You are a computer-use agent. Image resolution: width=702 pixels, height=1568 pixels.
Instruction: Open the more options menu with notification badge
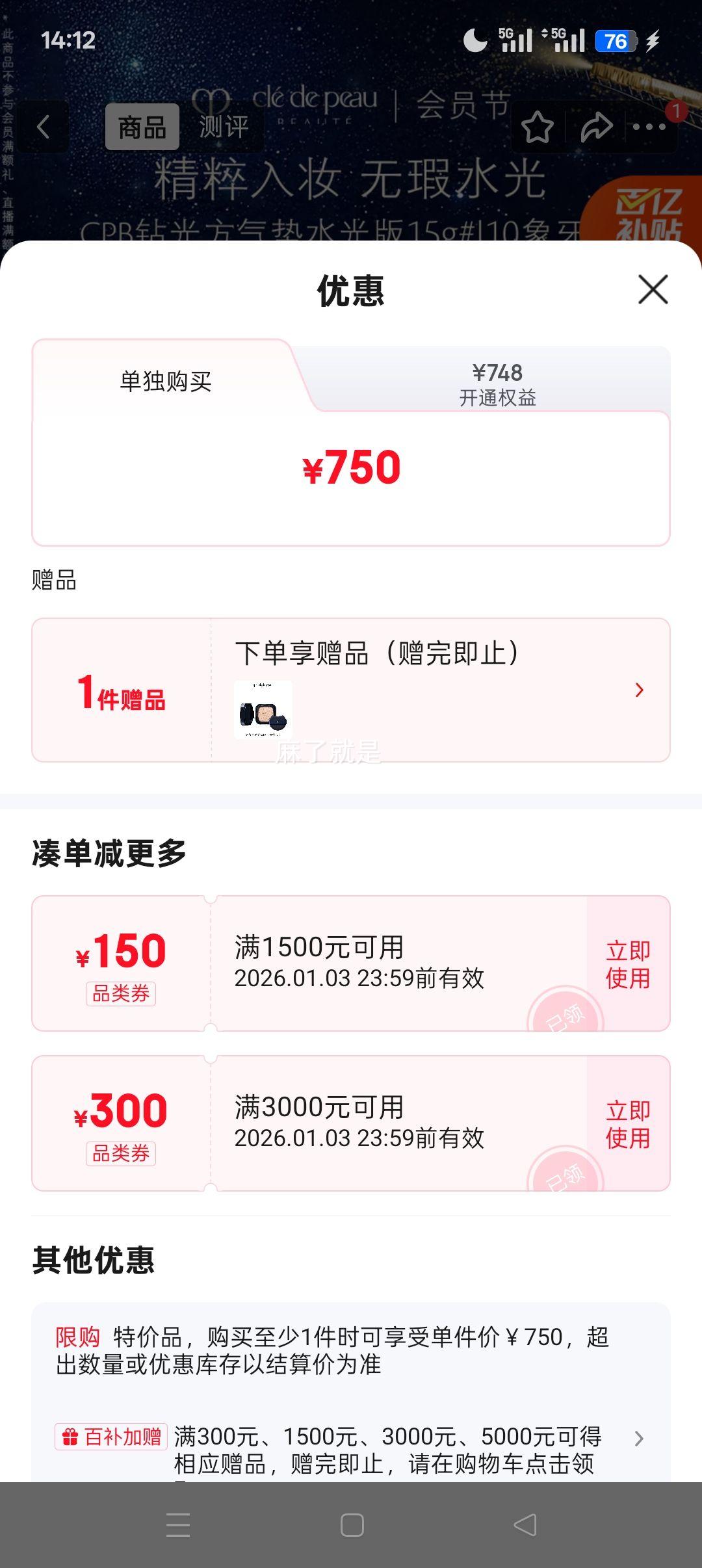click(x=650, y=127)
